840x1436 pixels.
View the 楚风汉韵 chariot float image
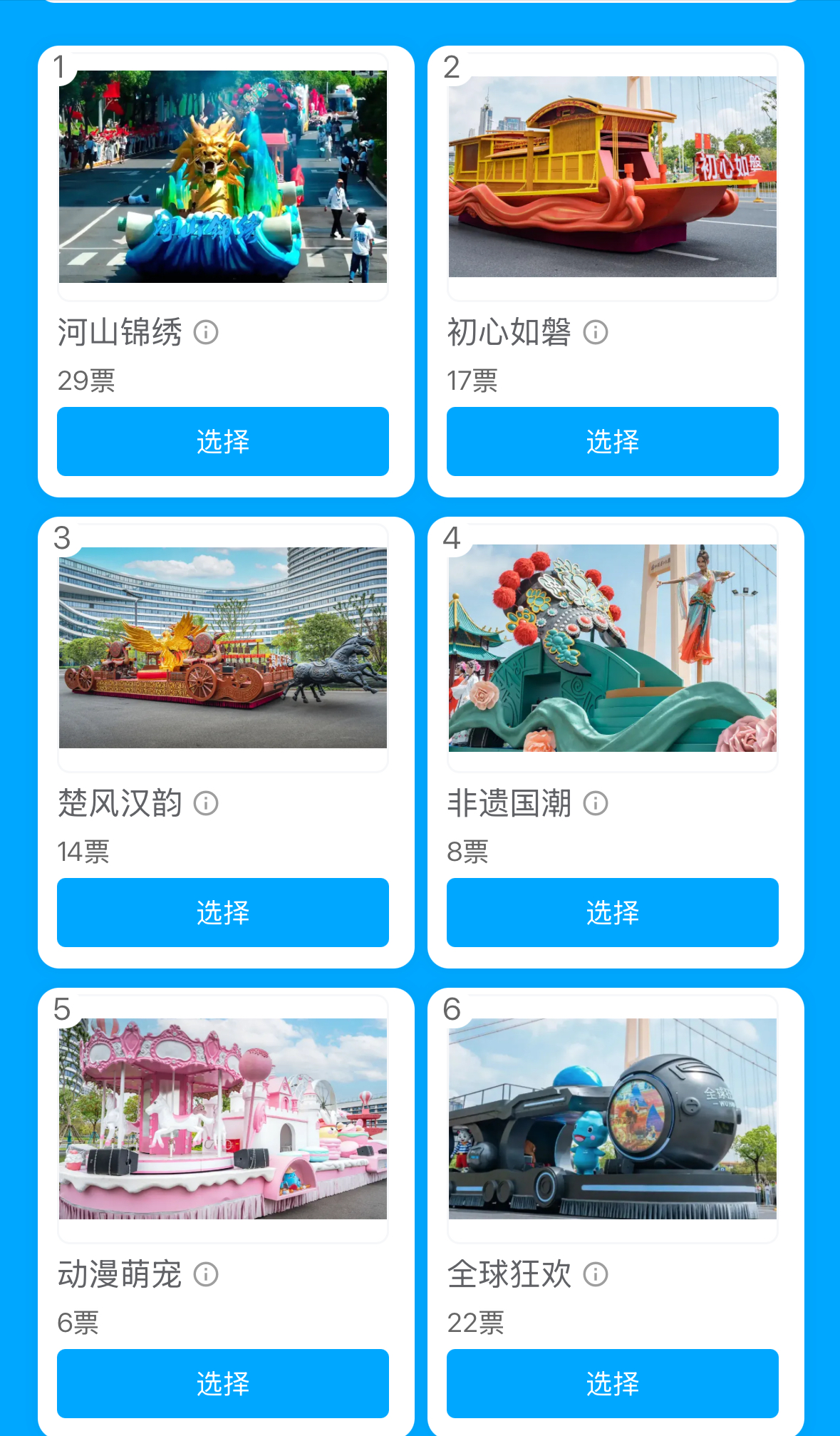(222, 648)
